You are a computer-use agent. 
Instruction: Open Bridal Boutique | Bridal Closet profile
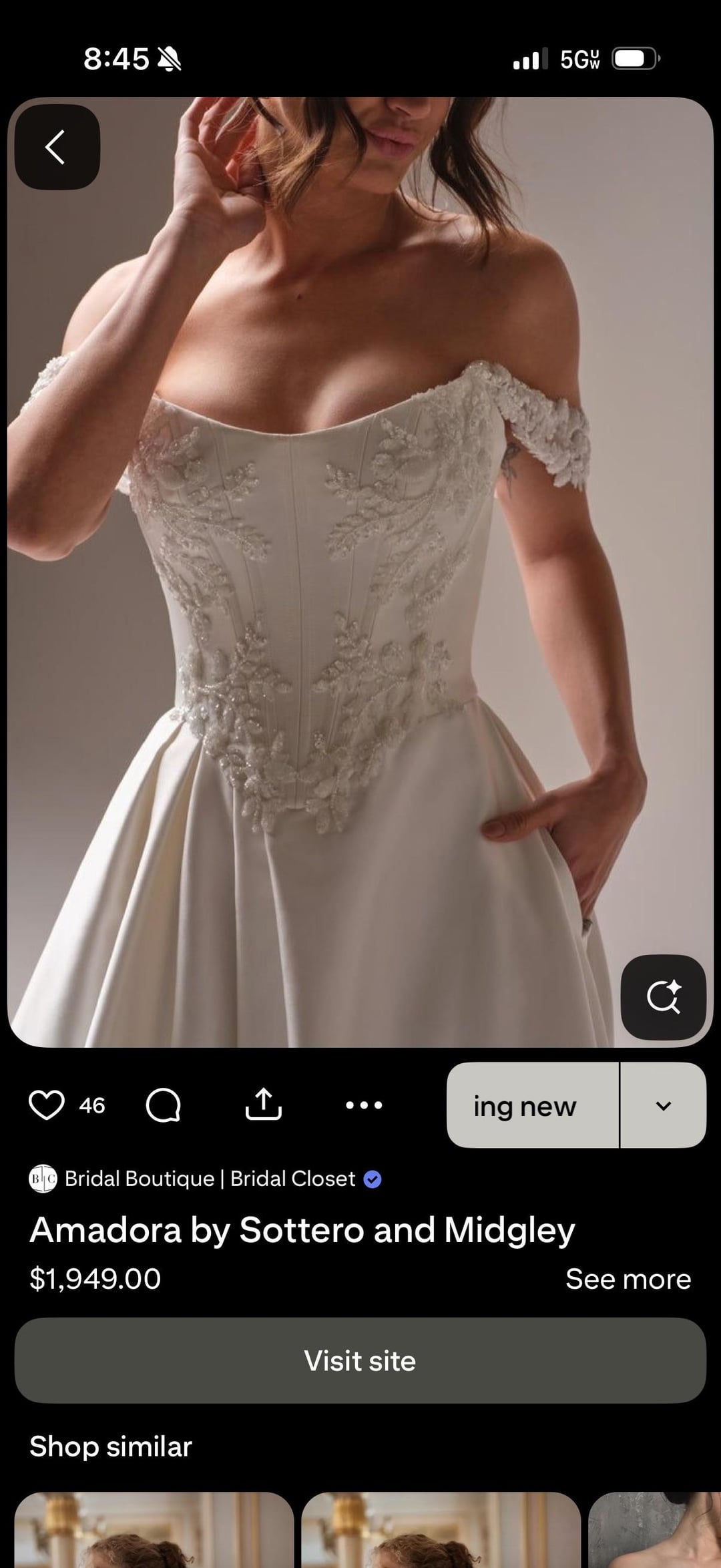click(x=210, y=1179)
